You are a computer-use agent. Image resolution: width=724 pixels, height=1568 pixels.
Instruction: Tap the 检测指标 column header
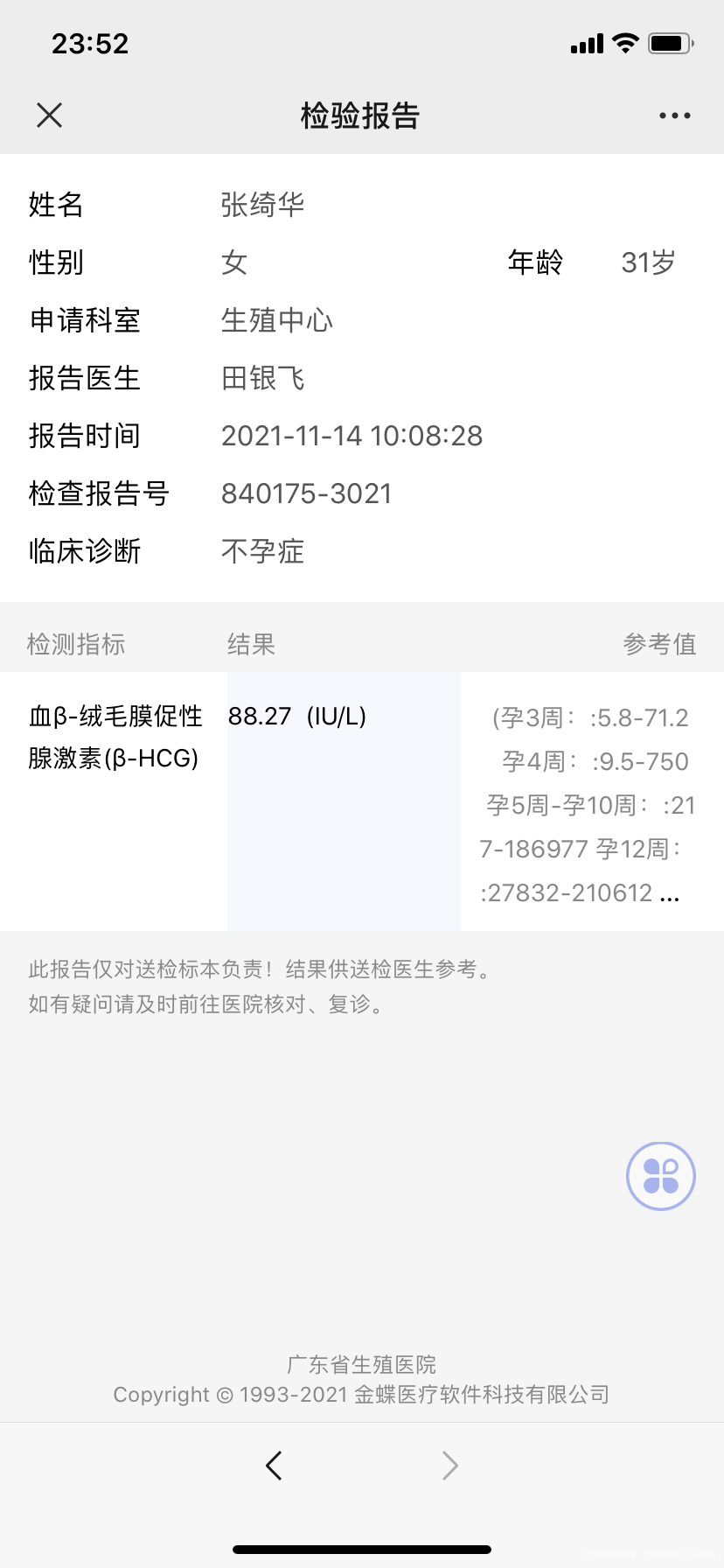(x=75, y=644)
